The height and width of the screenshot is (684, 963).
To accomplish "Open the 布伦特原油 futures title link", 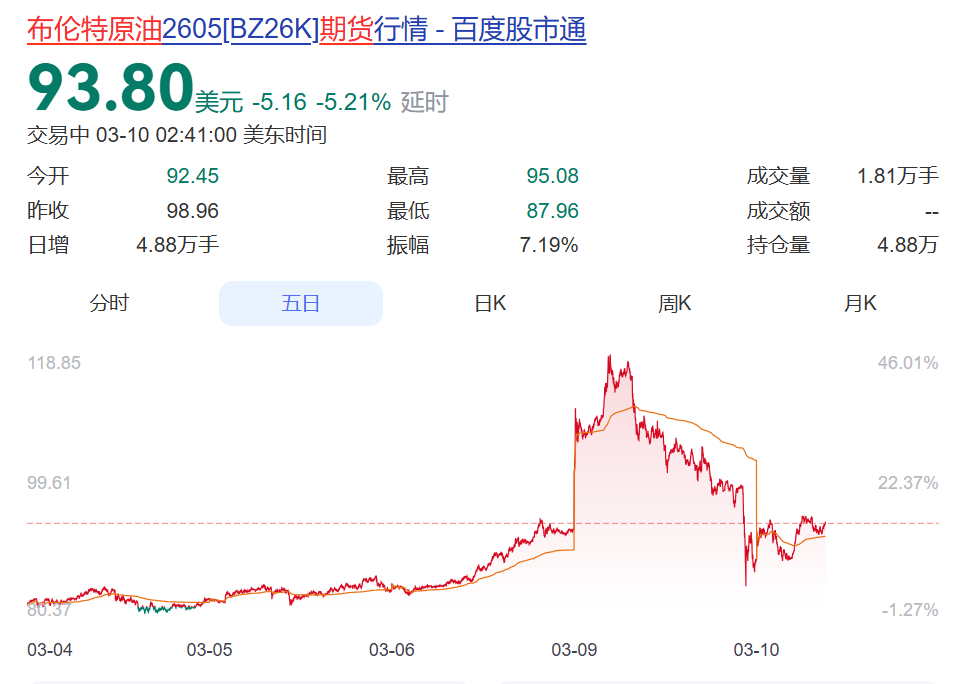I will (x=305, y=30).
